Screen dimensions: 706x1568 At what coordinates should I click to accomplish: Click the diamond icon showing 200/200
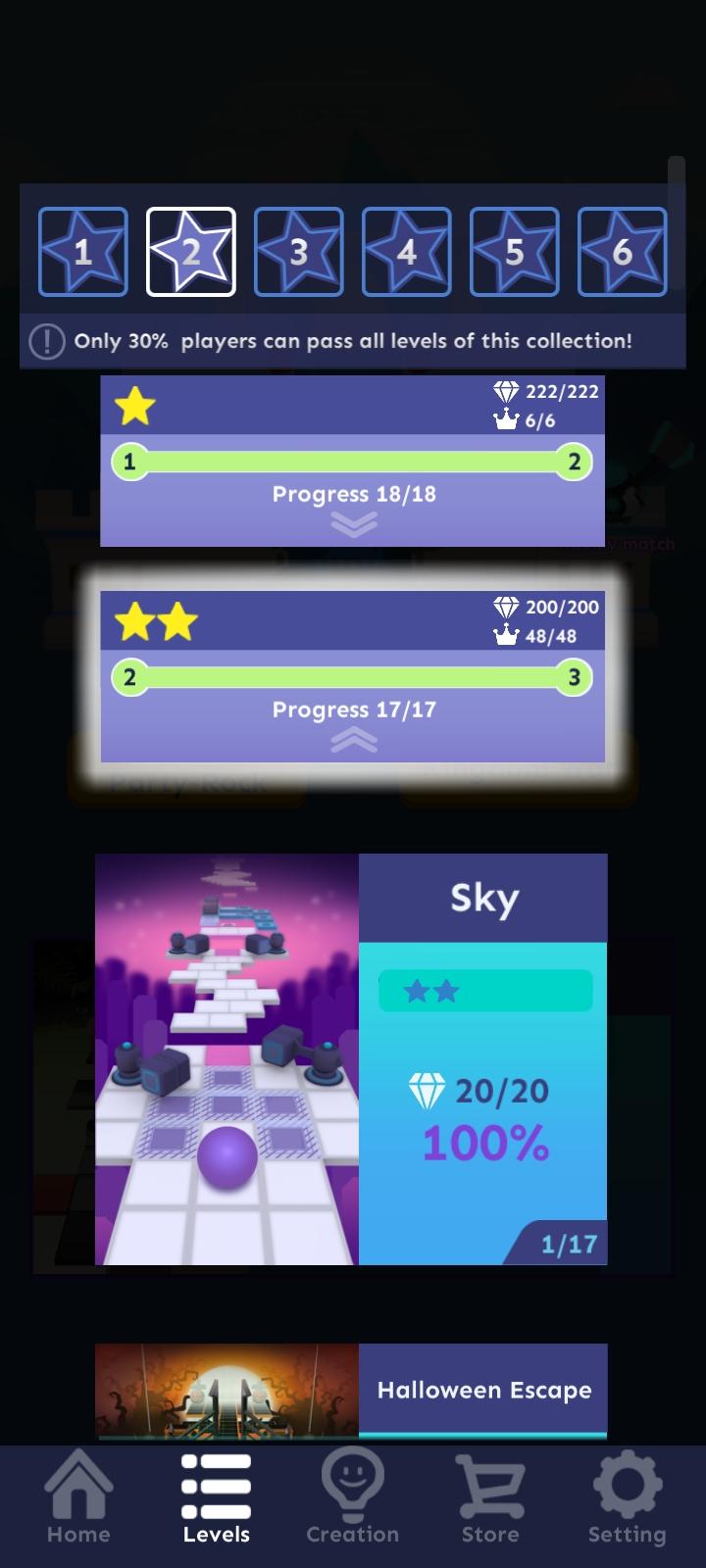[x=506, y=607]
